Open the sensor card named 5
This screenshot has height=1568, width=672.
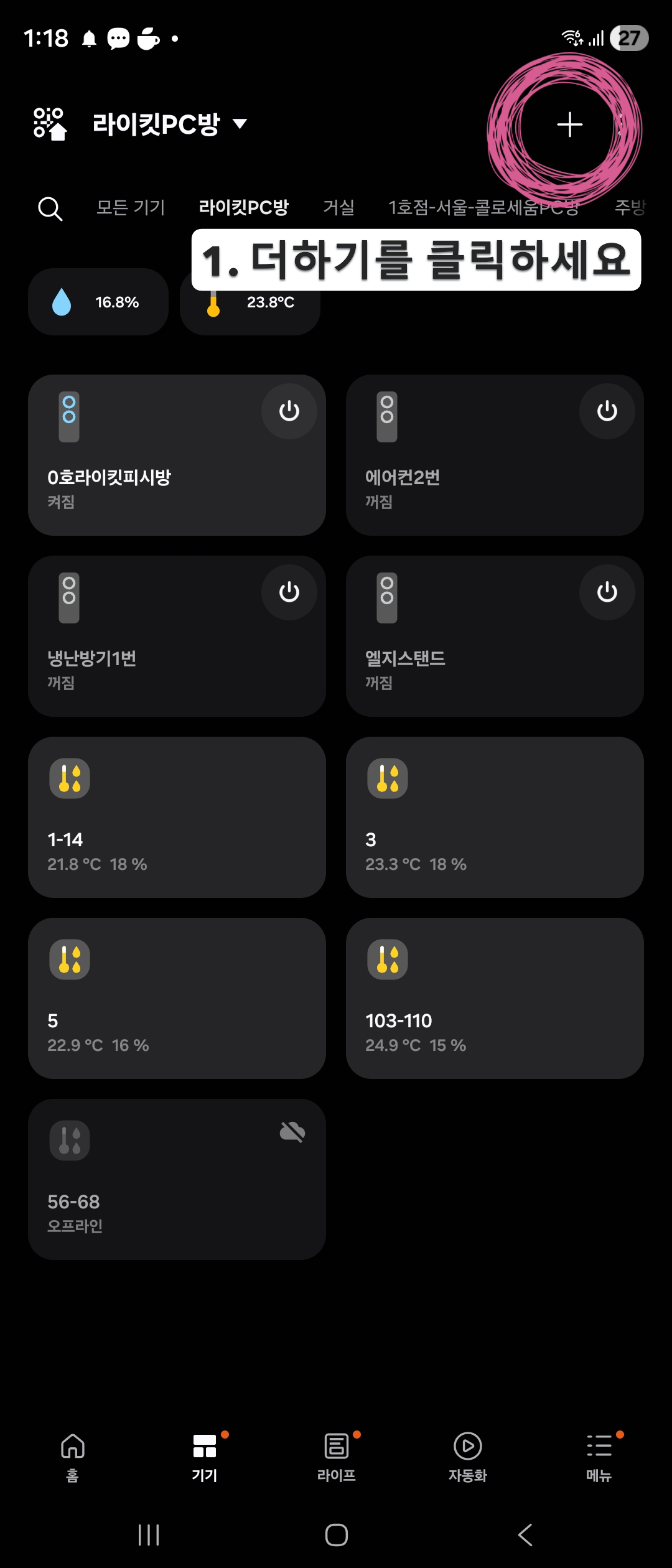tap(177, 998)
